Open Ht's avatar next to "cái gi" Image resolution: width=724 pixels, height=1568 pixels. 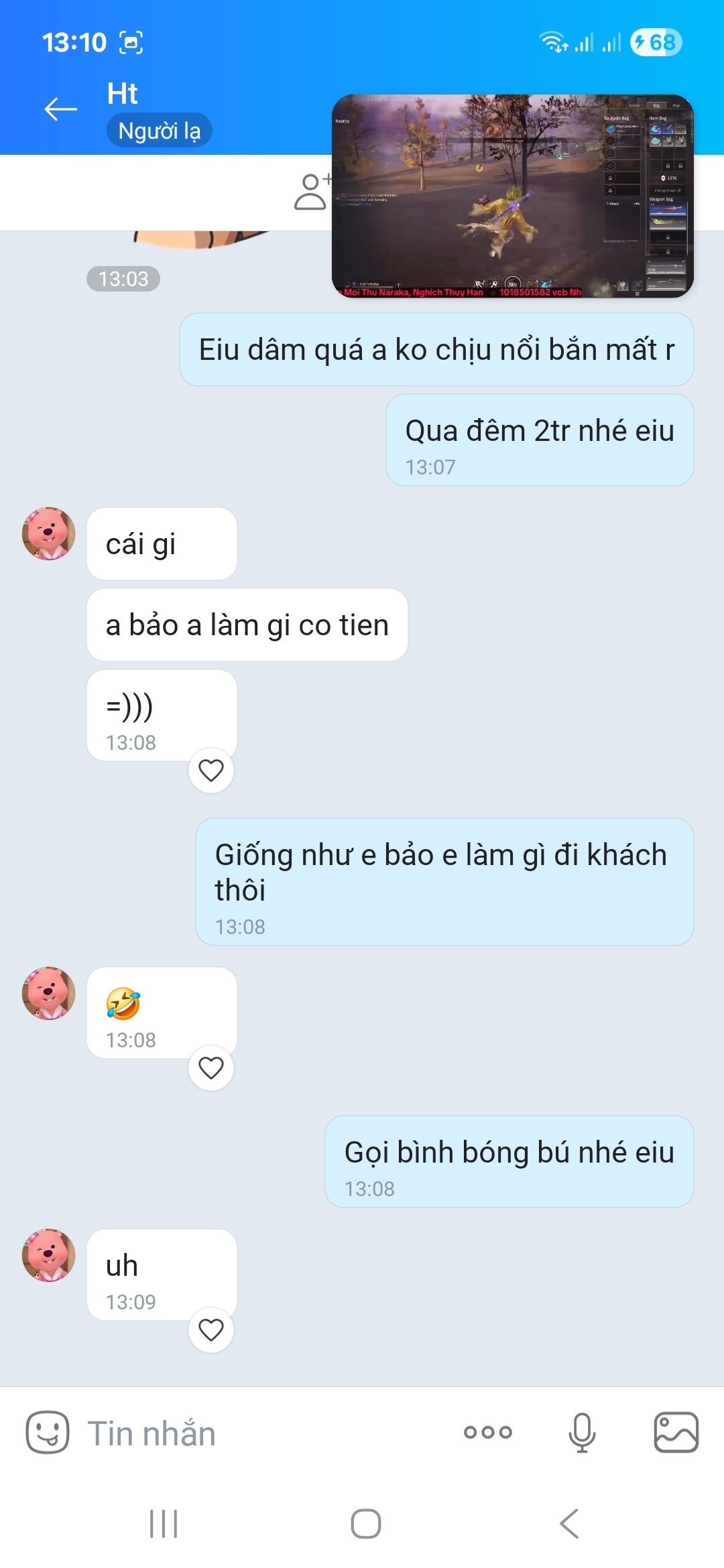click(49, 533)
